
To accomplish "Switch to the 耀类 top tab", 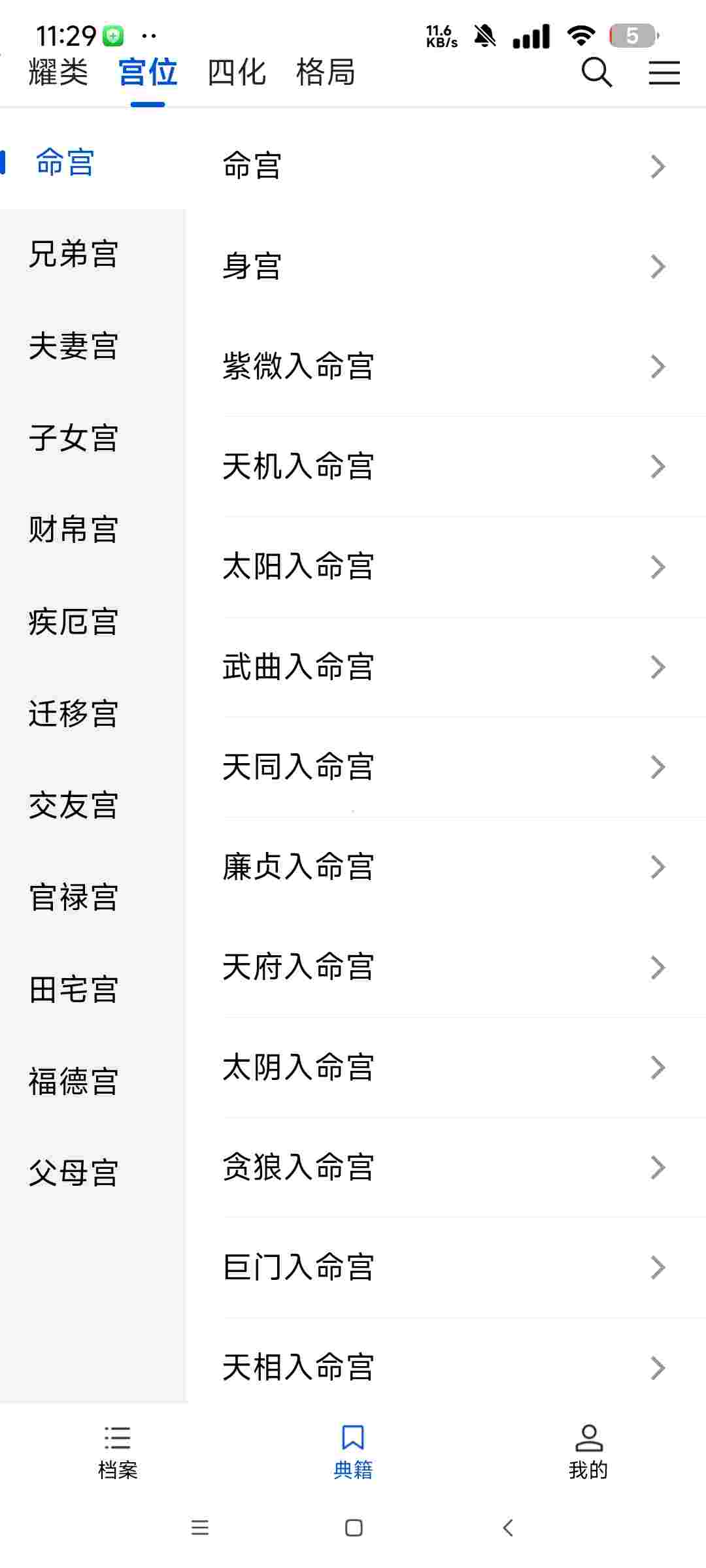I will [58, 72].
